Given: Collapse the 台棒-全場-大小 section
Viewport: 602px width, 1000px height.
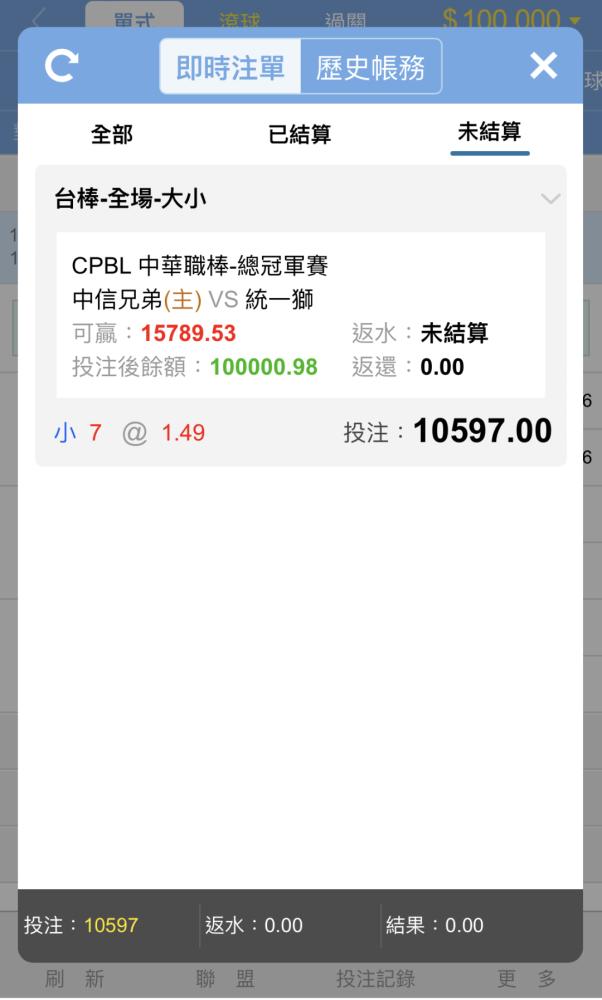Looking at the screenshot, I should point(550,199).
